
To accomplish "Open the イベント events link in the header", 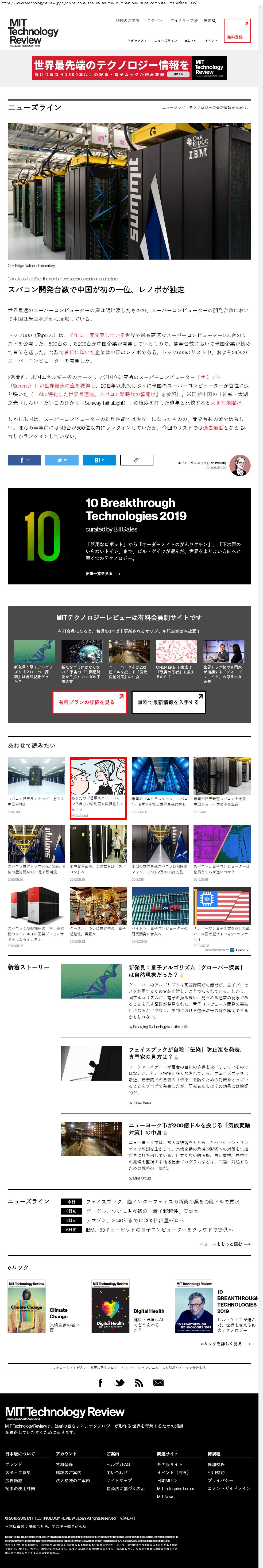I will coord(211,41).
